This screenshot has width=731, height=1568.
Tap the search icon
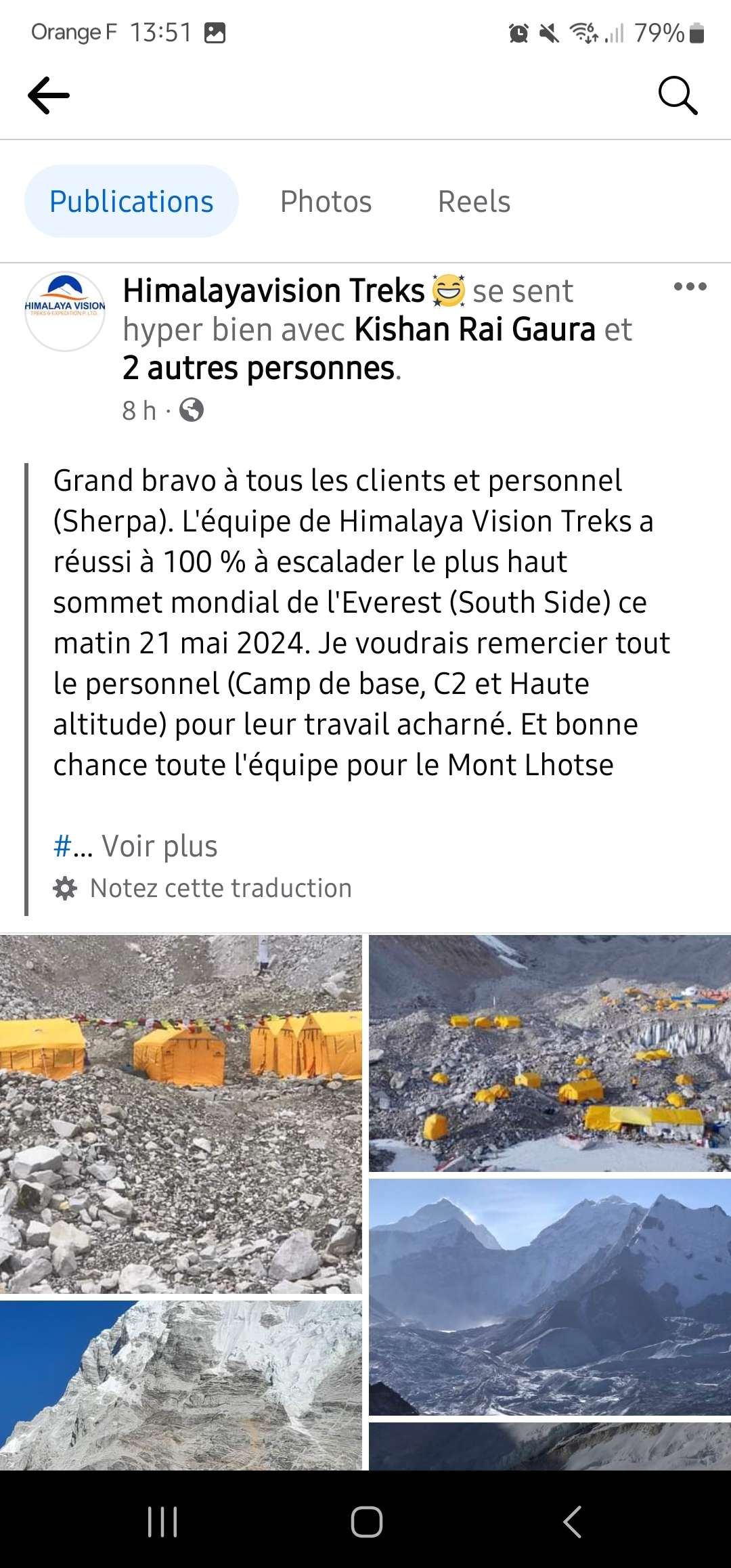click(x=679, y=95)
